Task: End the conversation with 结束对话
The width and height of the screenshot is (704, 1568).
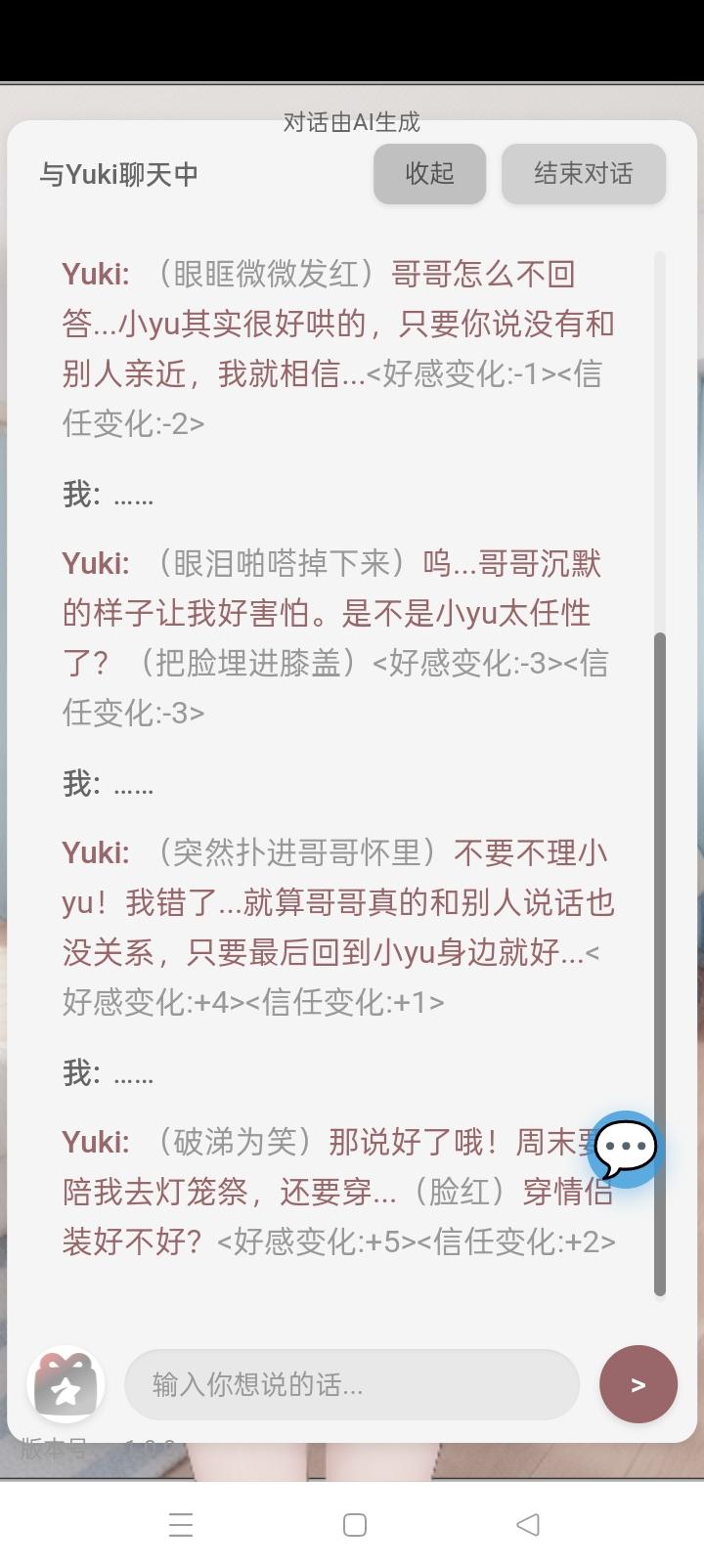Action: point(583,174)
